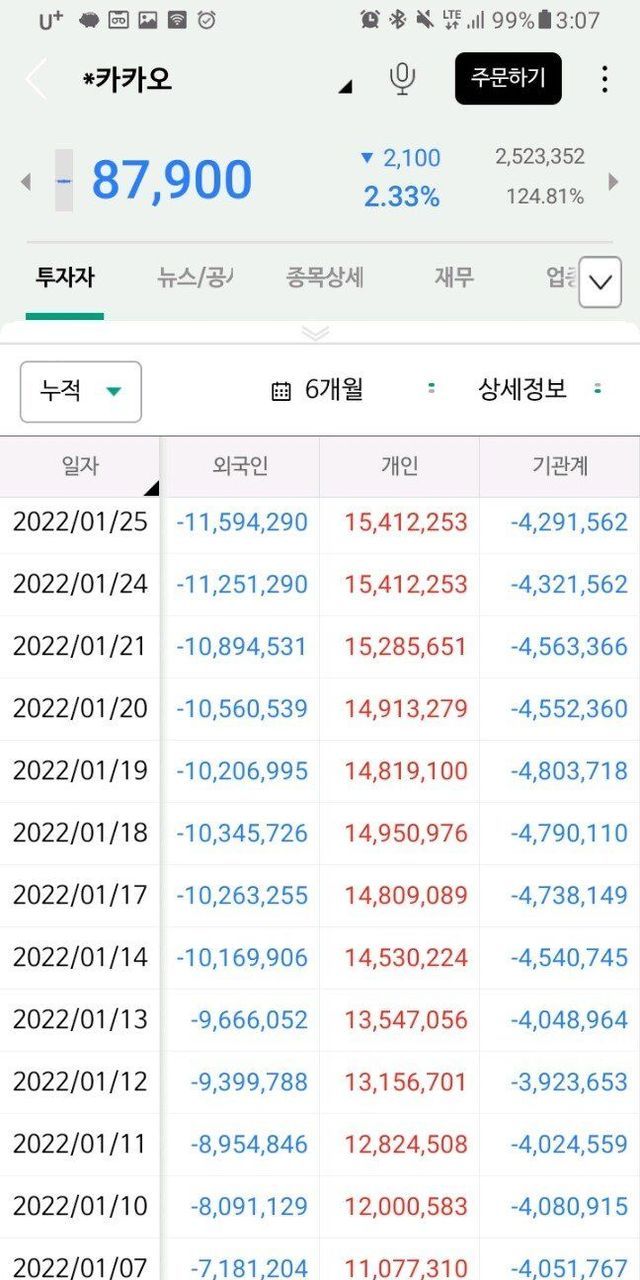Screen dimensions: 640x1280
Task: Select the 재무 tab
Action: (454, 278)
